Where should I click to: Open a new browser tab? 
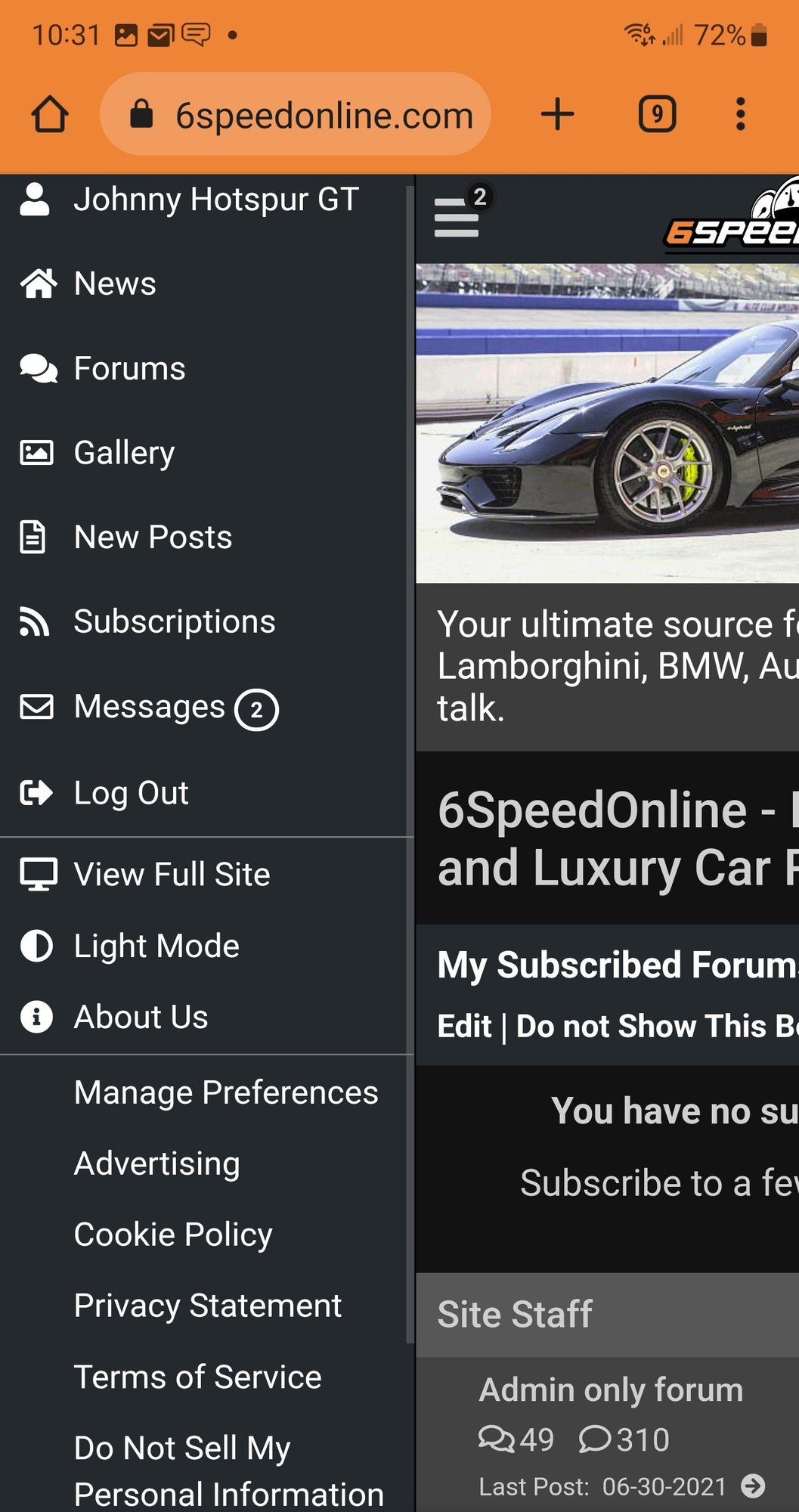point(557,115)
